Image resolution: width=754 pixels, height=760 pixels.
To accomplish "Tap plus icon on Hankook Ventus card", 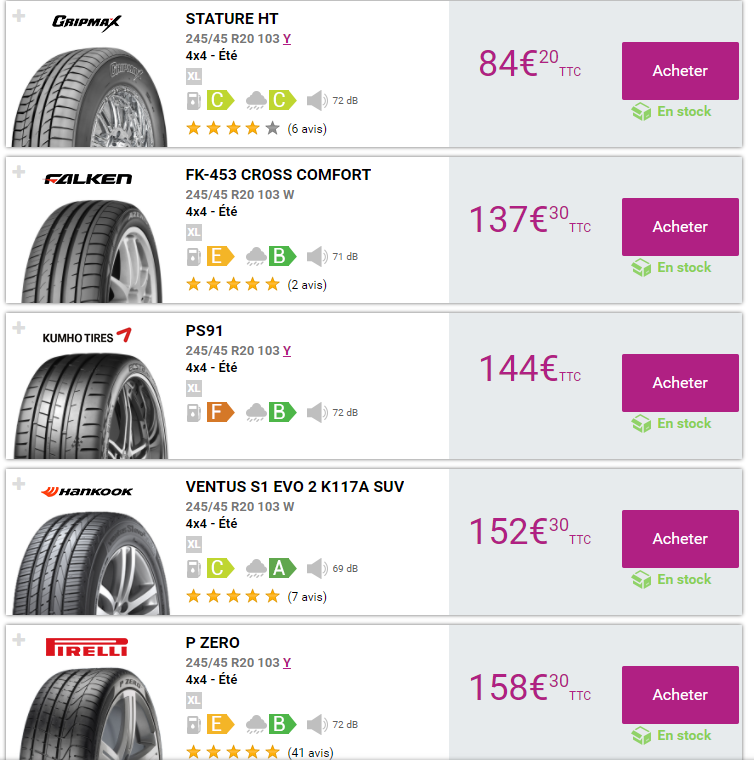I will click(18, 484).
